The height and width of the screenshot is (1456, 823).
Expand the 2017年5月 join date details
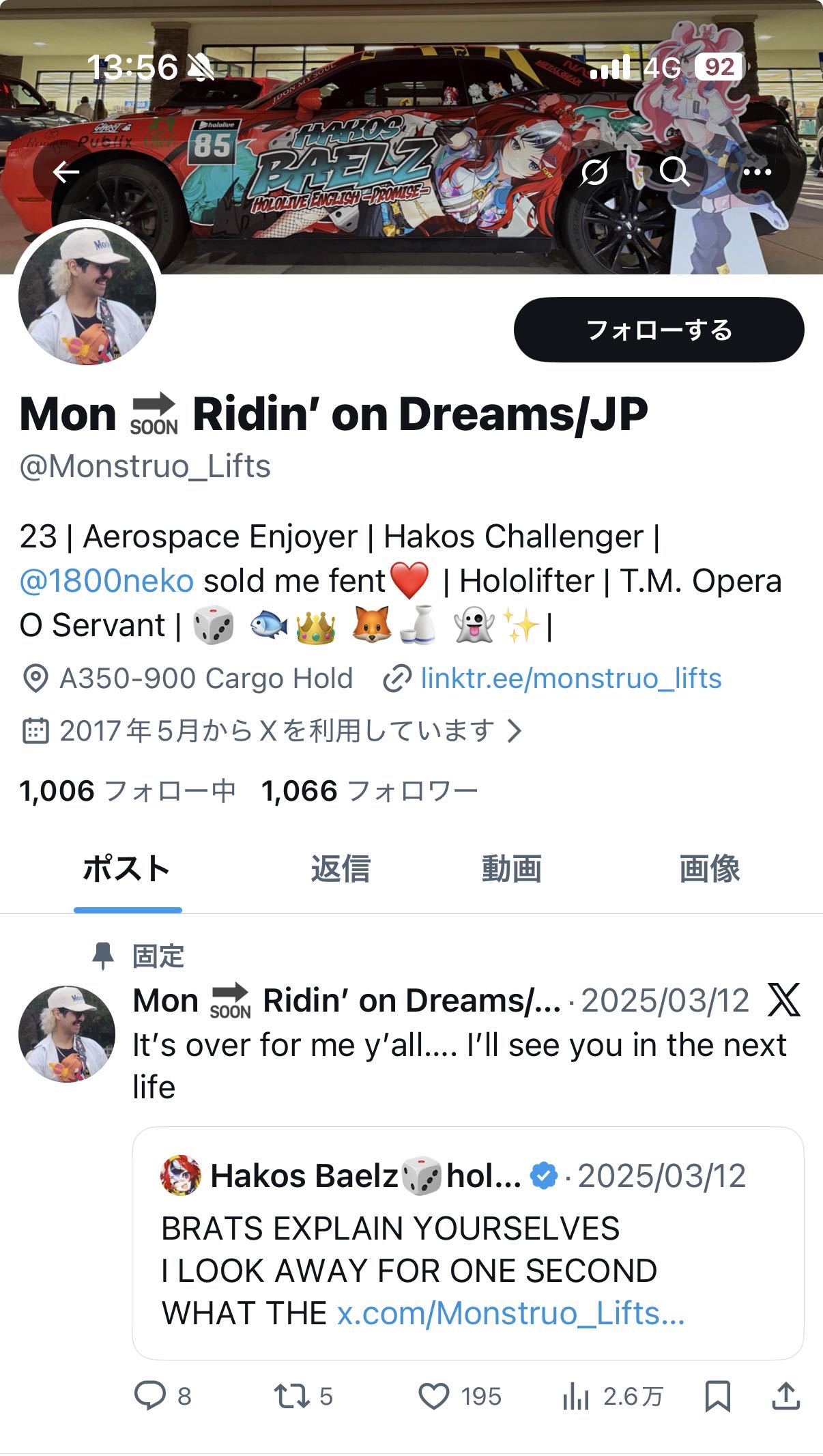point(273,731)
